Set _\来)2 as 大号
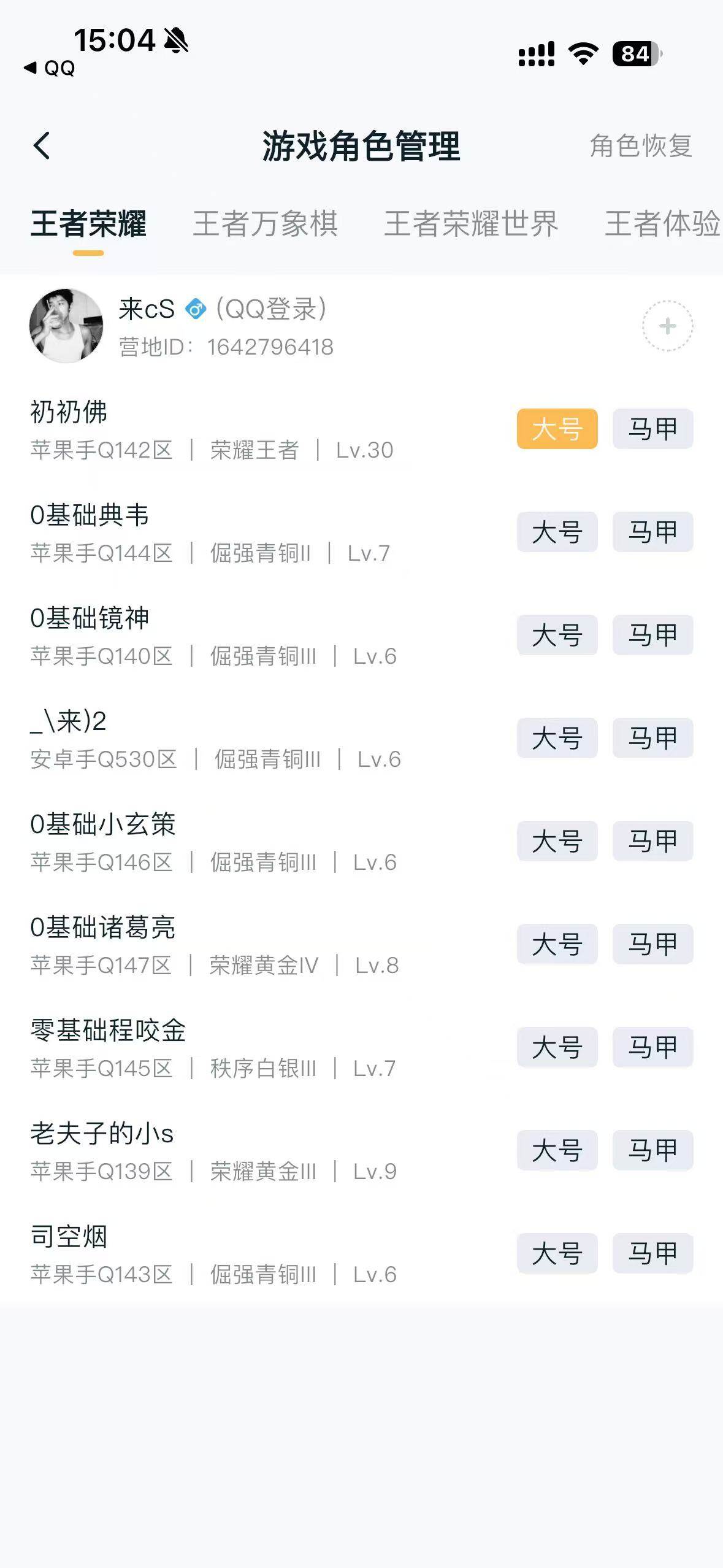The height and width of the screenshot is (1568, 723). pyautogui.click(x=557, y=738)
